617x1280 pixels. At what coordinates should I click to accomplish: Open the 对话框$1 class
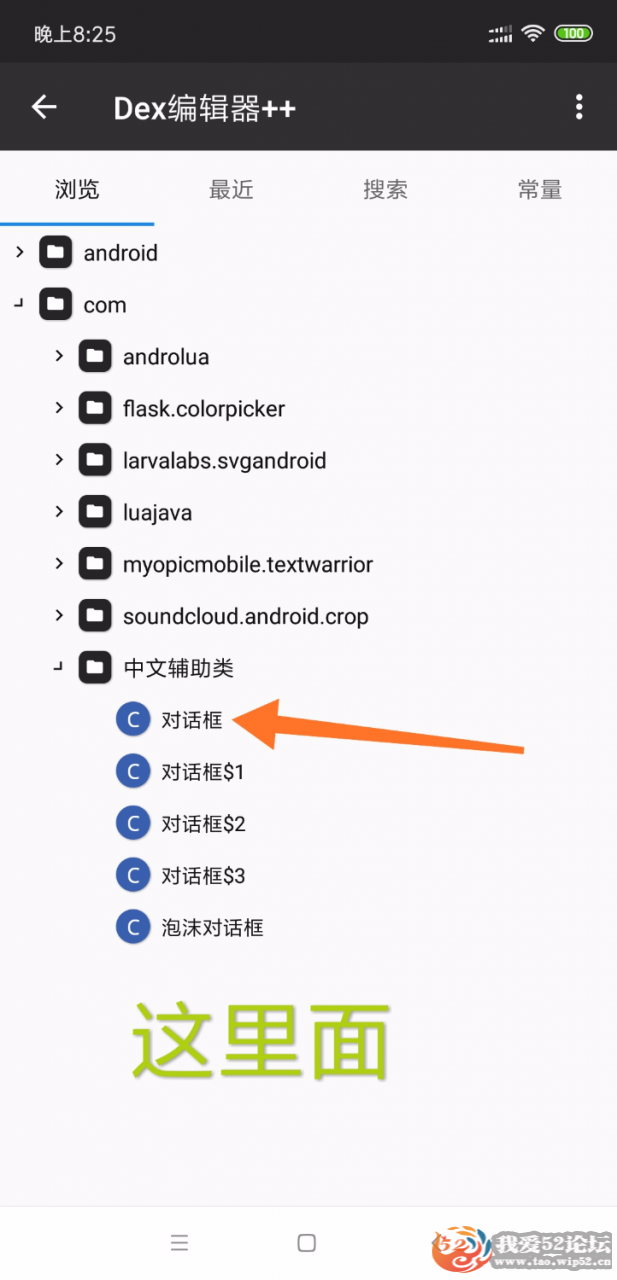coord(202,772)
